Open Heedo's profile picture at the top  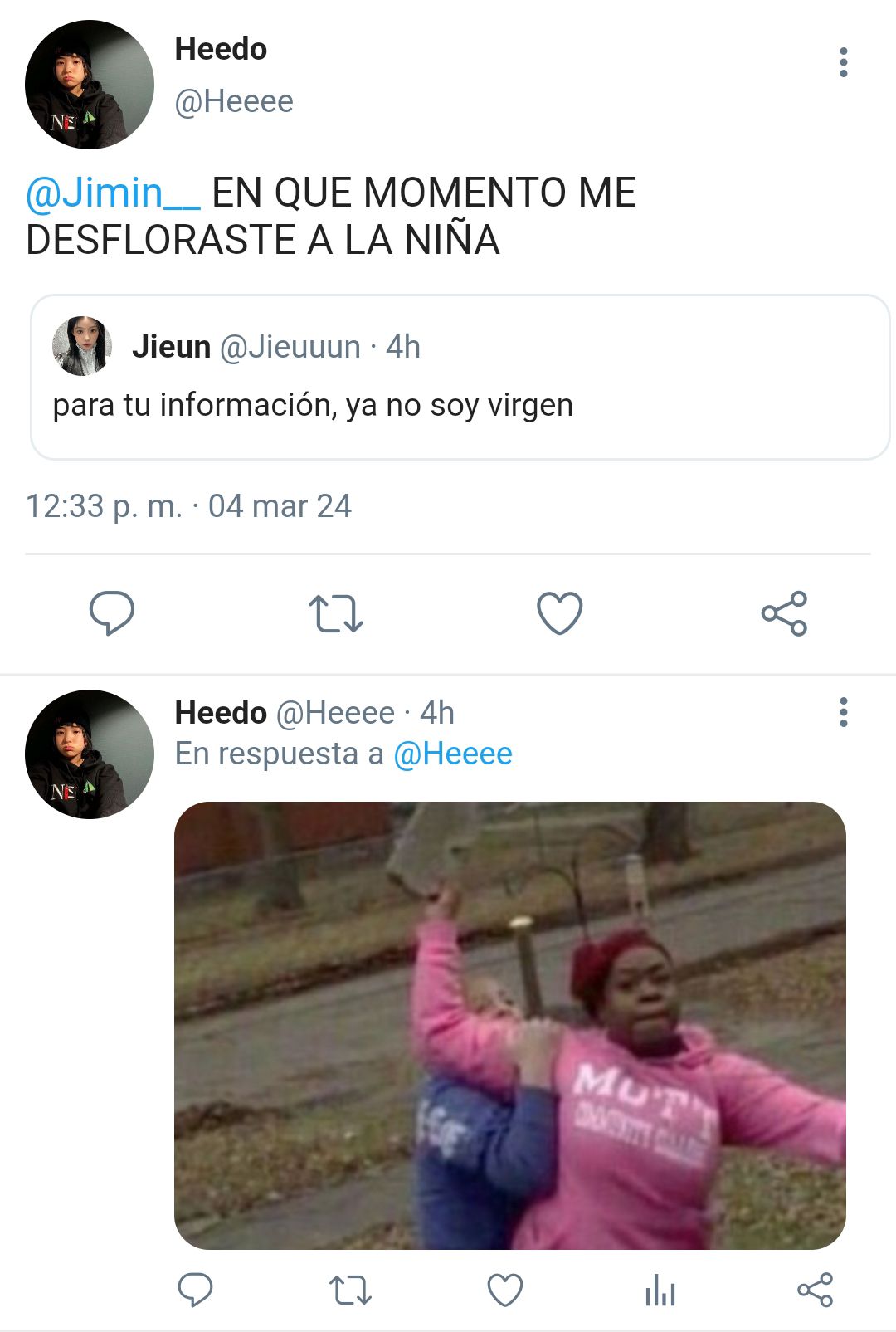90,85
